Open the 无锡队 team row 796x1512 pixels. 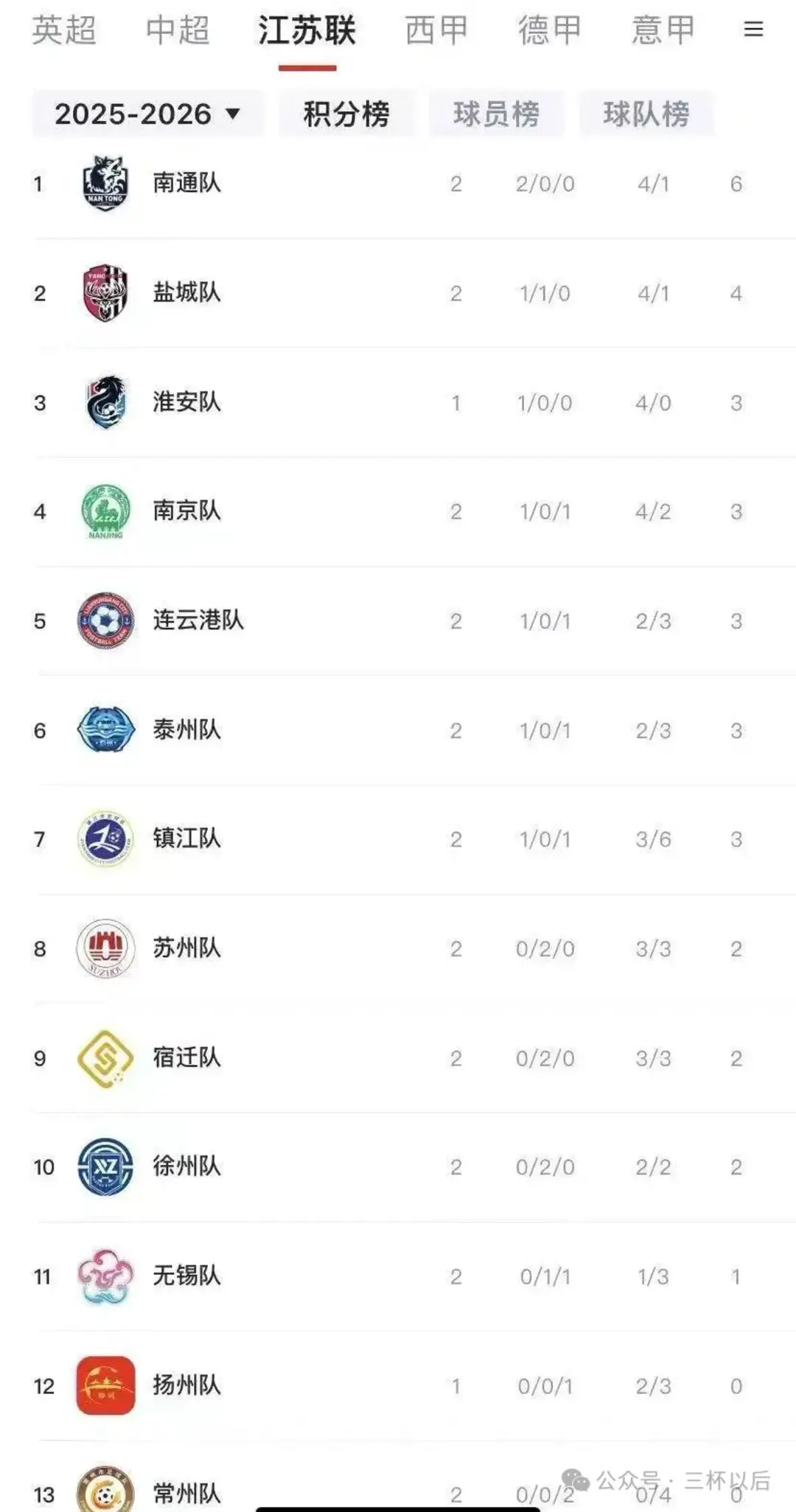pos(413,1275)
